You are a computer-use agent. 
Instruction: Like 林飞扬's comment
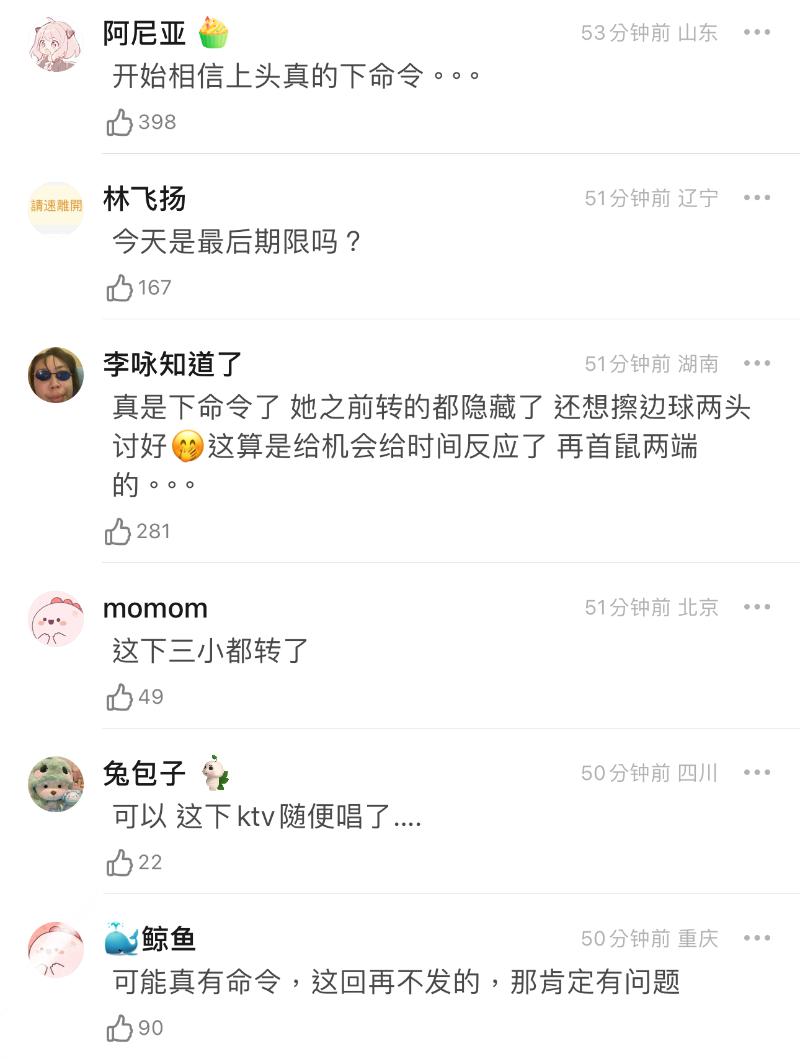[120, 289]
